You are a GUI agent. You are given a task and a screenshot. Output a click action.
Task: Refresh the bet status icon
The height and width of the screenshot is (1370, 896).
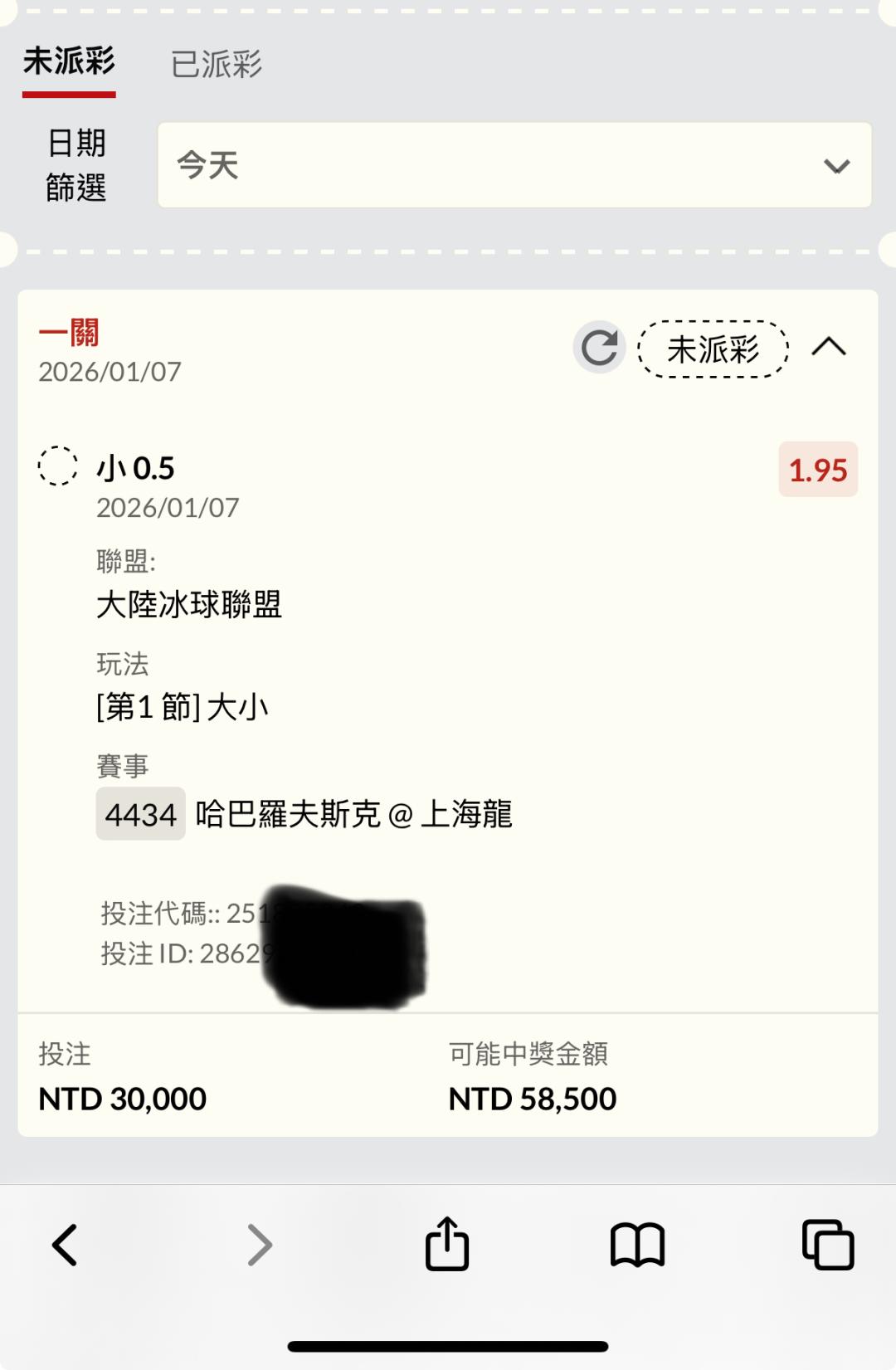pos(599,348)
